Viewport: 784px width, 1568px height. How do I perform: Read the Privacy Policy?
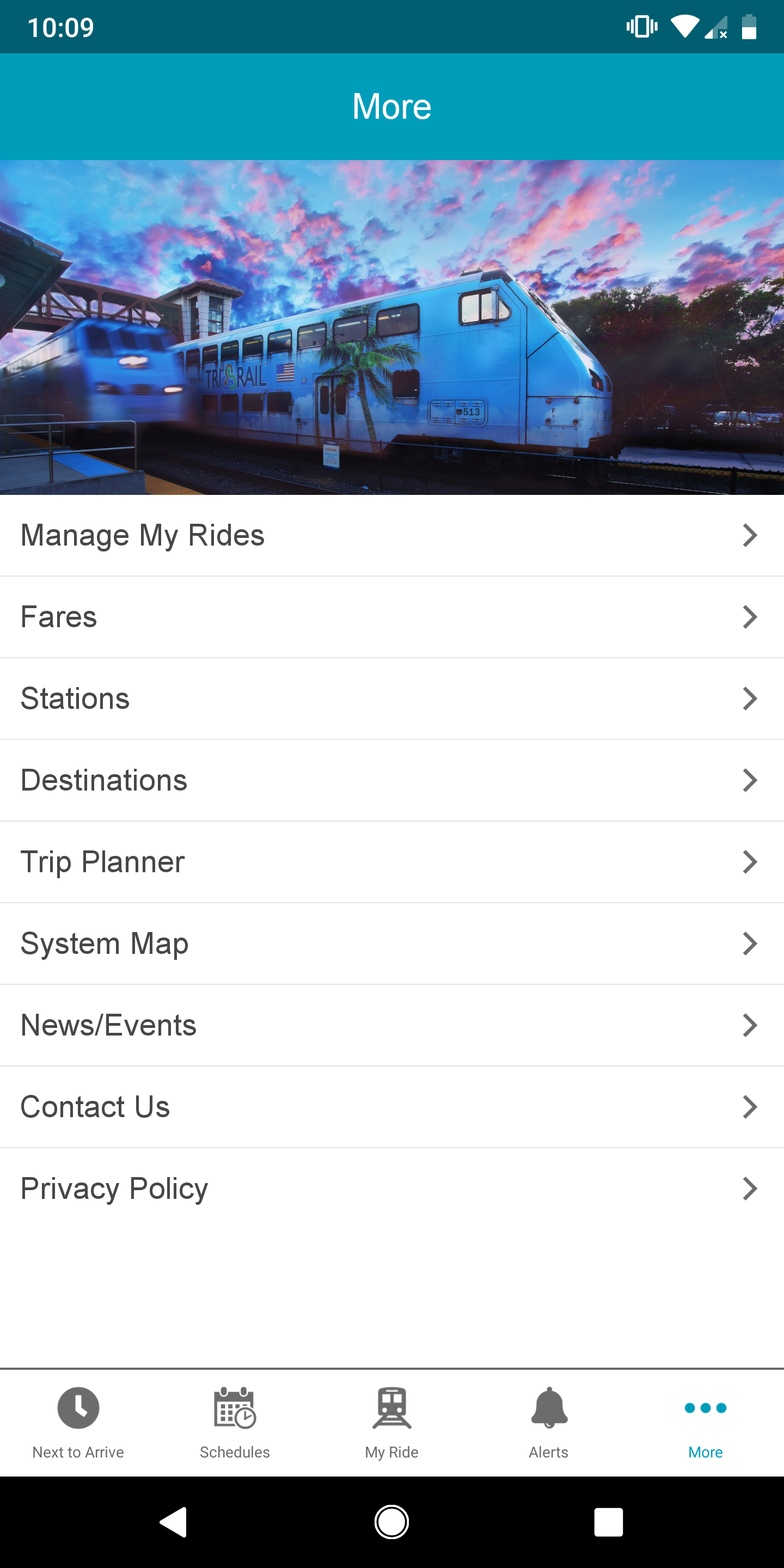392,1188
